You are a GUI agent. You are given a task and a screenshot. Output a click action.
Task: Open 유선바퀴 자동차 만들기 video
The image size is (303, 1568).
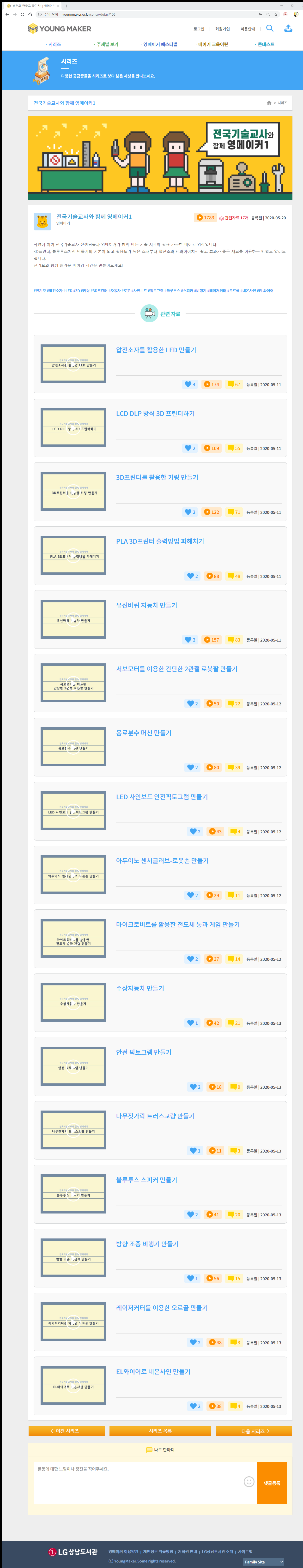click(x=147, y=605)
